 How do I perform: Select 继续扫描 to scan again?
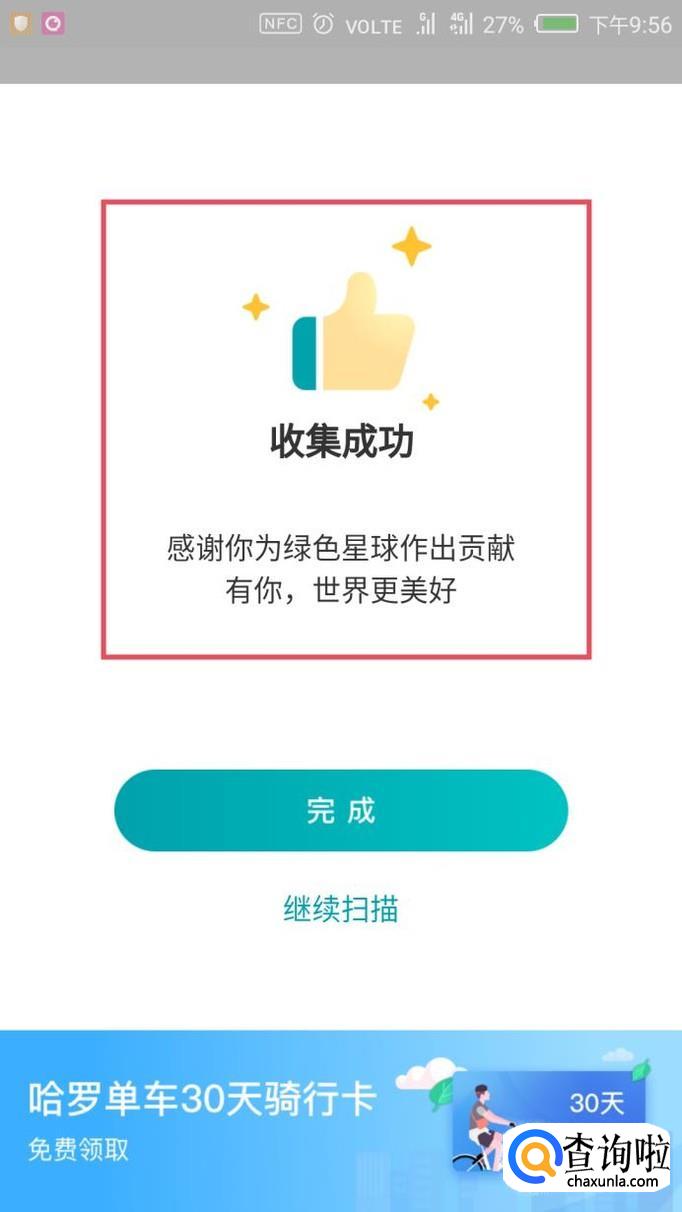pyautogui.click(x=341, y=908)
